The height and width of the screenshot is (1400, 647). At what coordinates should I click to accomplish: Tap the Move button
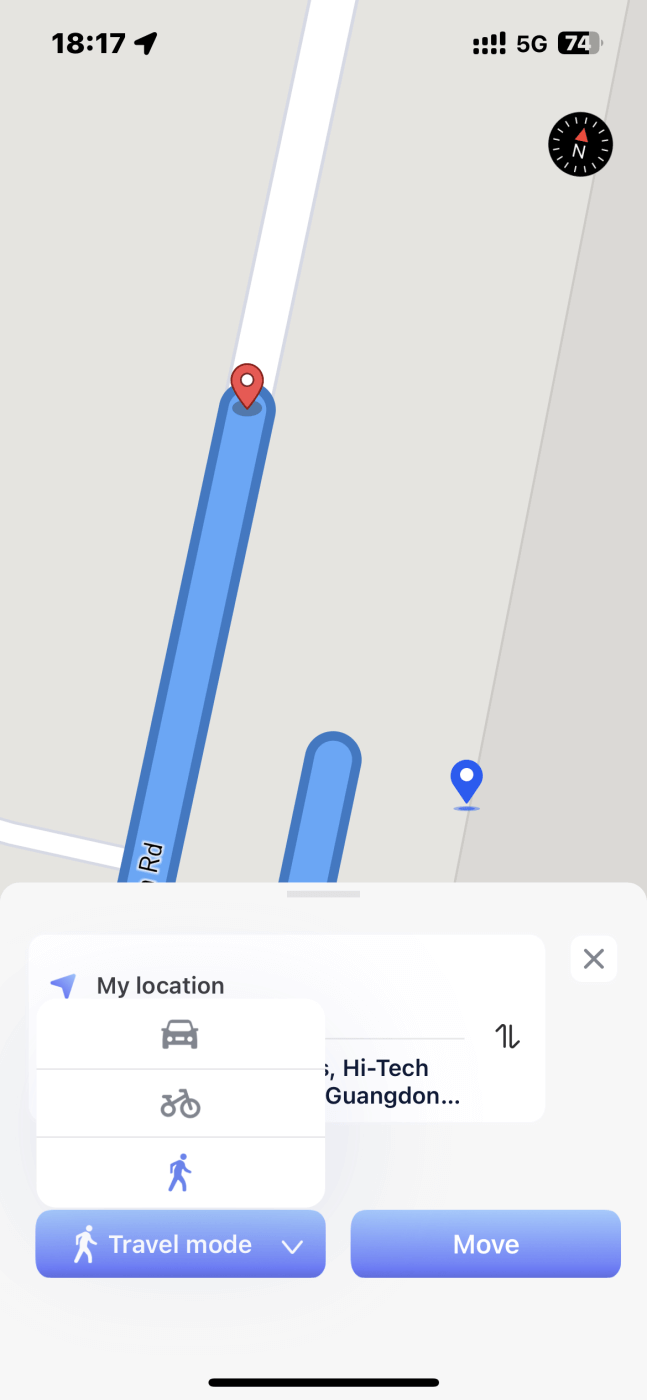coord(486,1244)
